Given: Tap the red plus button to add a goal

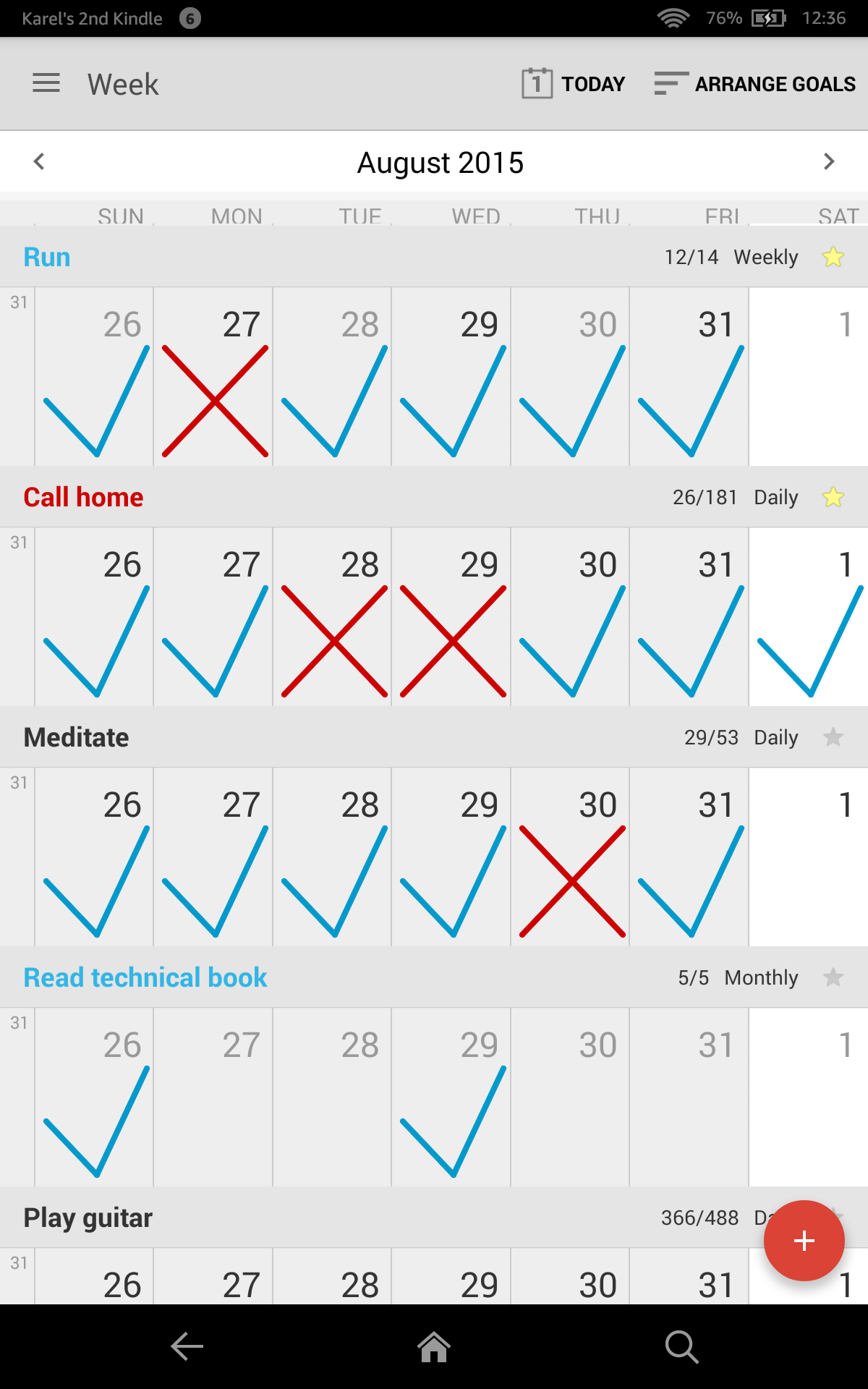Looking at the screenshot, I should click(x=804, y=1240).
